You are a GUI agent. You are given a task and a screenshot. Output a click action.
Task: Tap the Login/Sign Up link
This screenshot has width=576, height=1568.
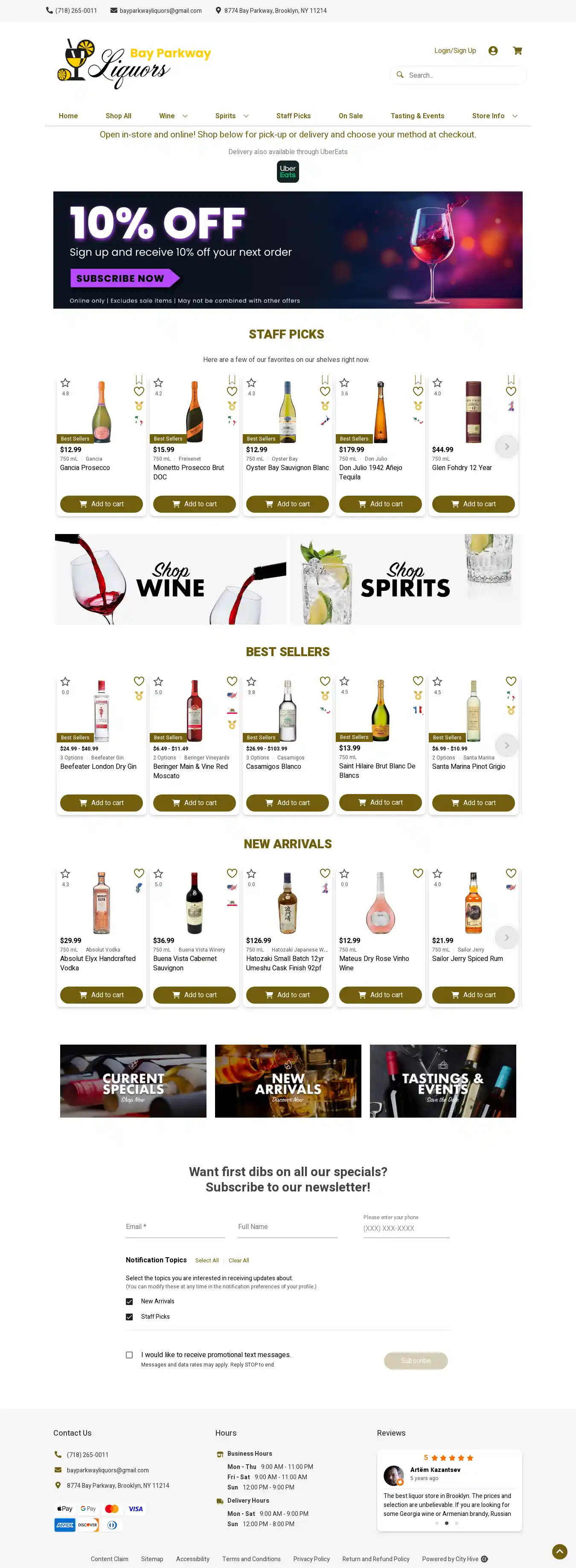click(454, 50)
